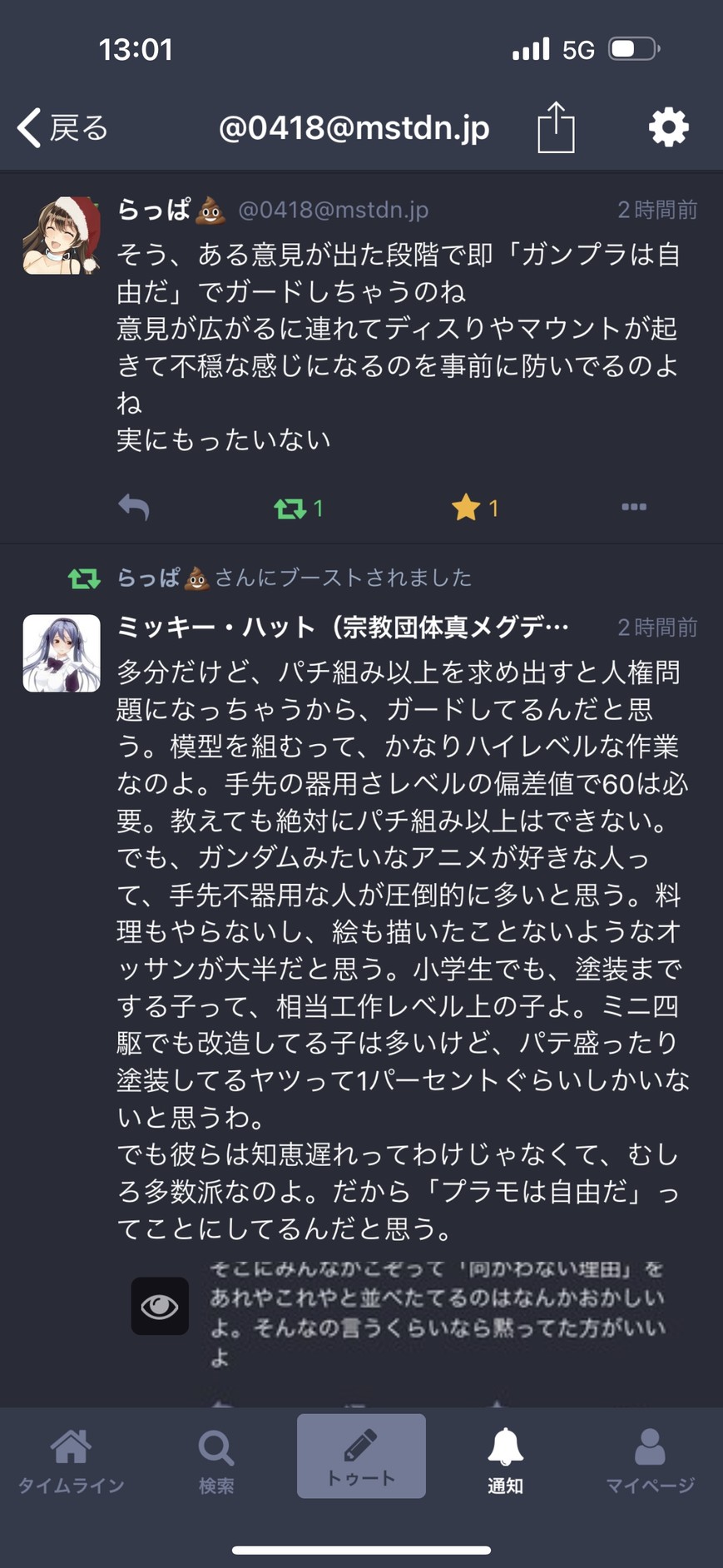Open らっぱ's profile avatar

tap(62, 236)
